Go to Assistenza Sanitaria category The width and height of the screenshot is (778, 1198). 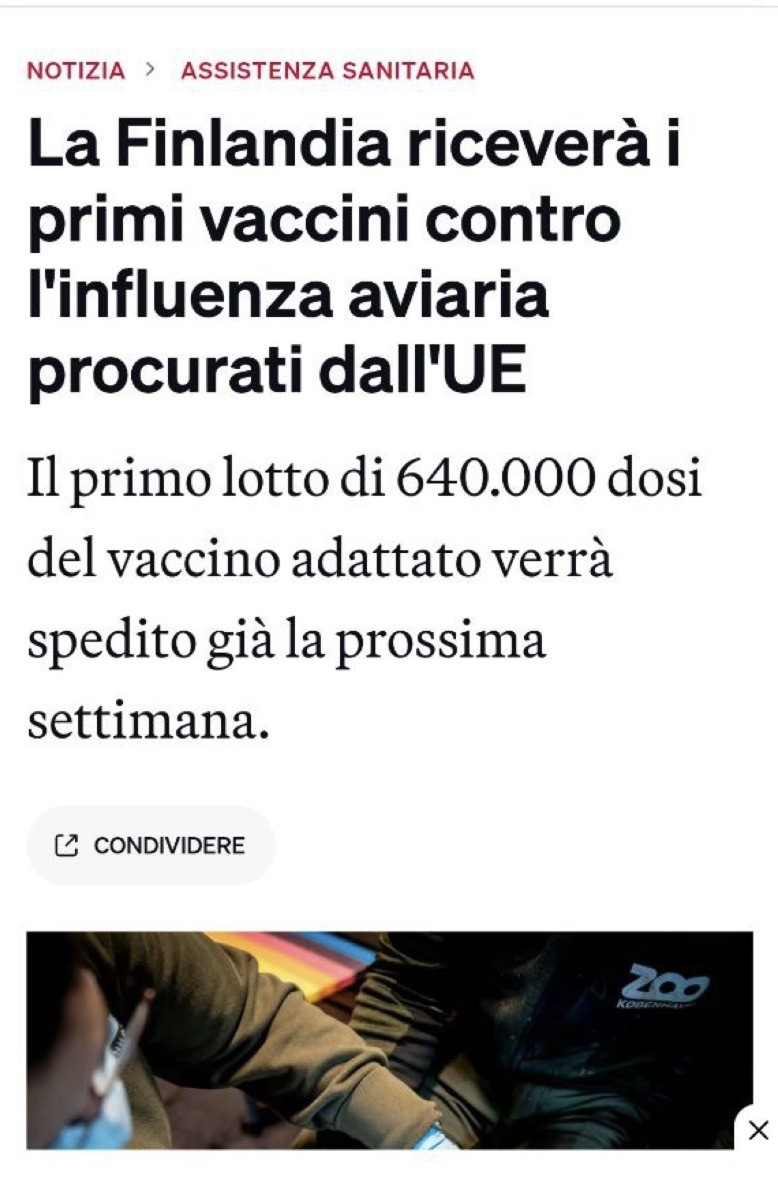click(327, 71)
